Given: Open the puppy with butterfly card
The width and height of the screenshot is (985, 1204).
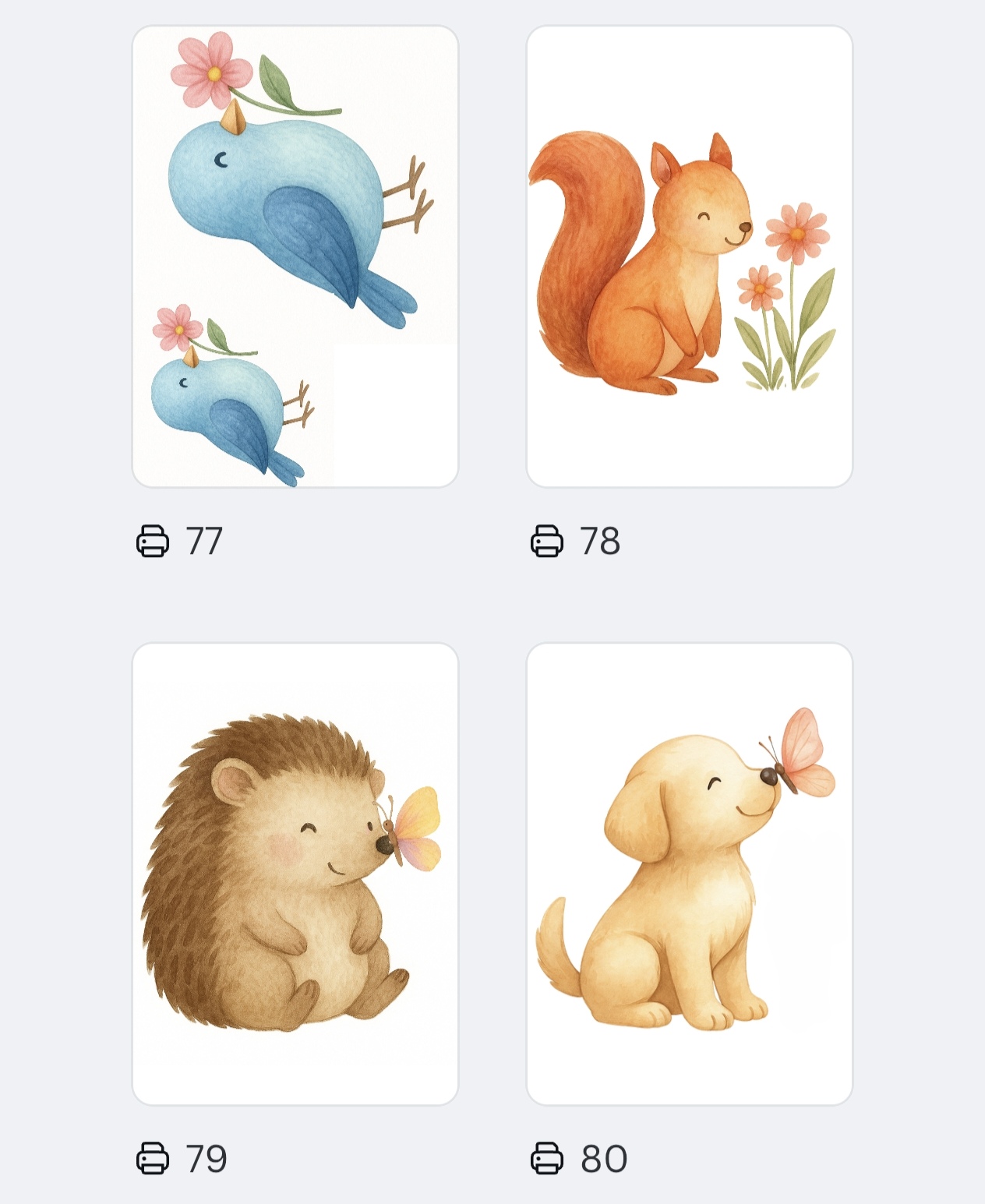Looking at the screenshot, I should click(689, 873).
